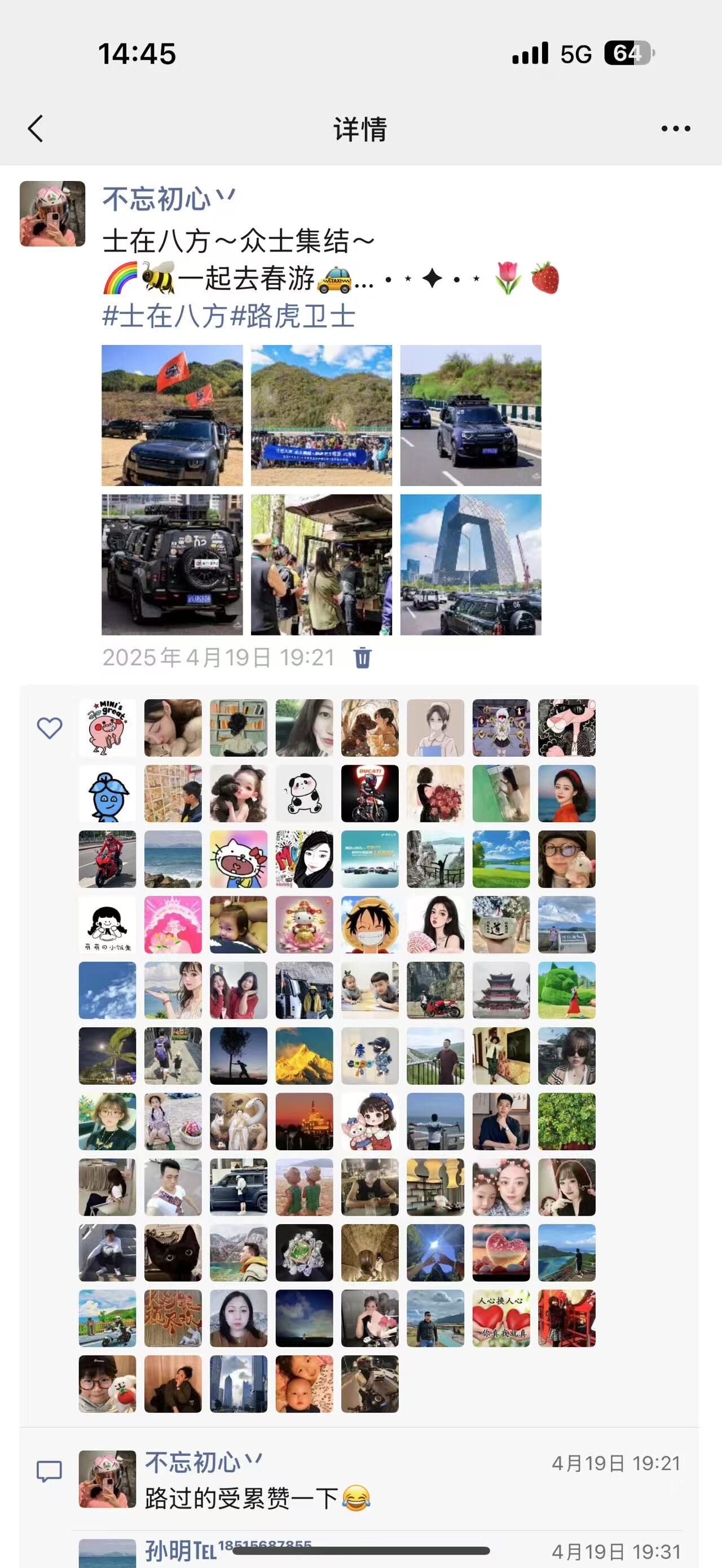The image size is (722, 1568).
Task: View the photo of car with orange flags
Action: 171,415
